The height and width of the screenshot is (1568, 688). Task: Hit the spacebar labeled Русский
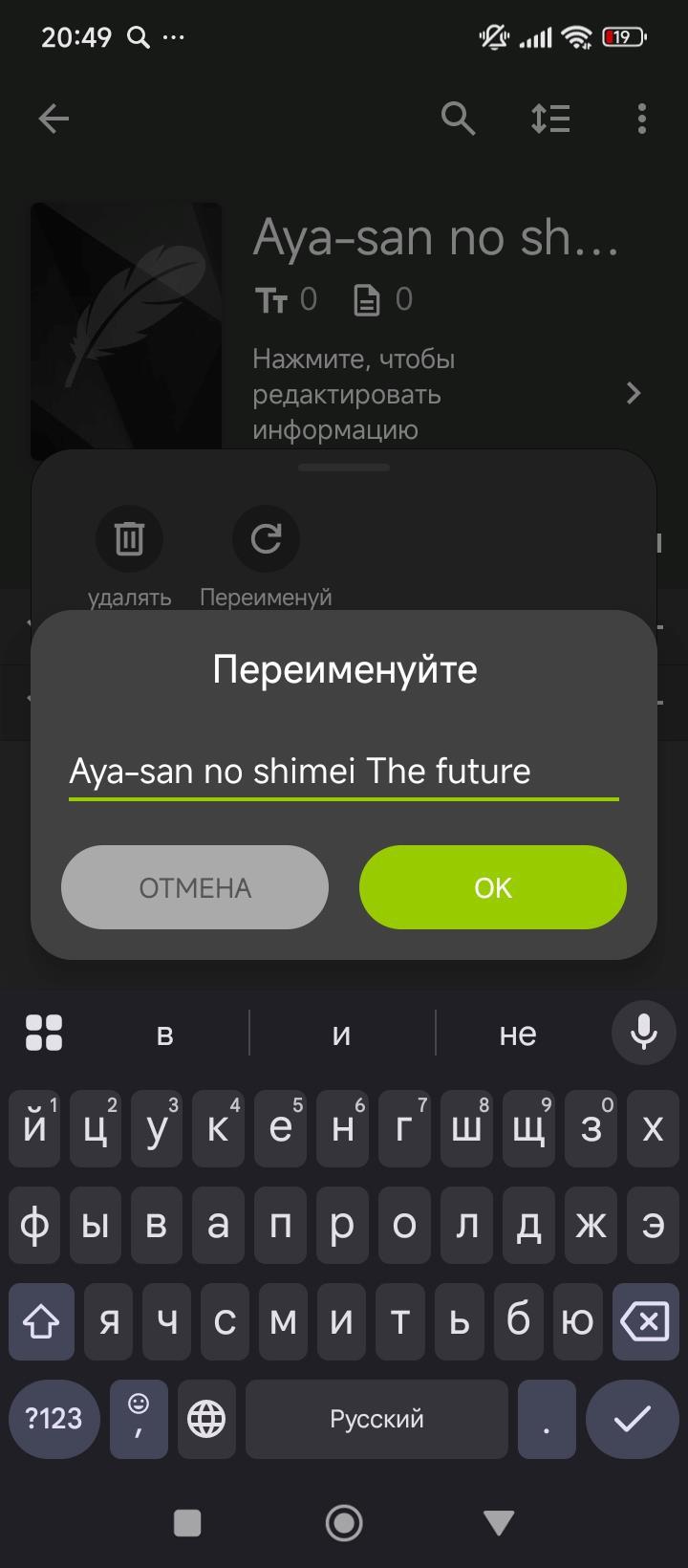tap(376, 1419)
